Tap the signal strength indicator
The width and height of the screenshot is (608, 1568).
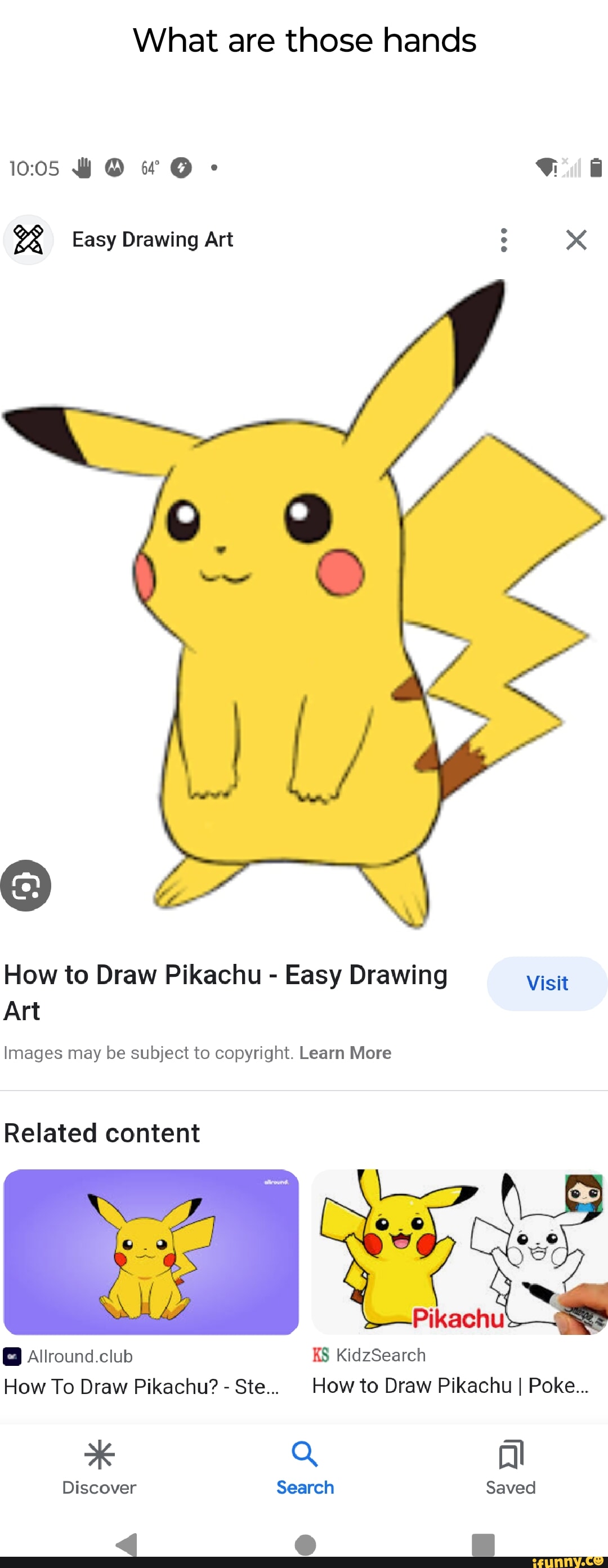click(571, 168)
